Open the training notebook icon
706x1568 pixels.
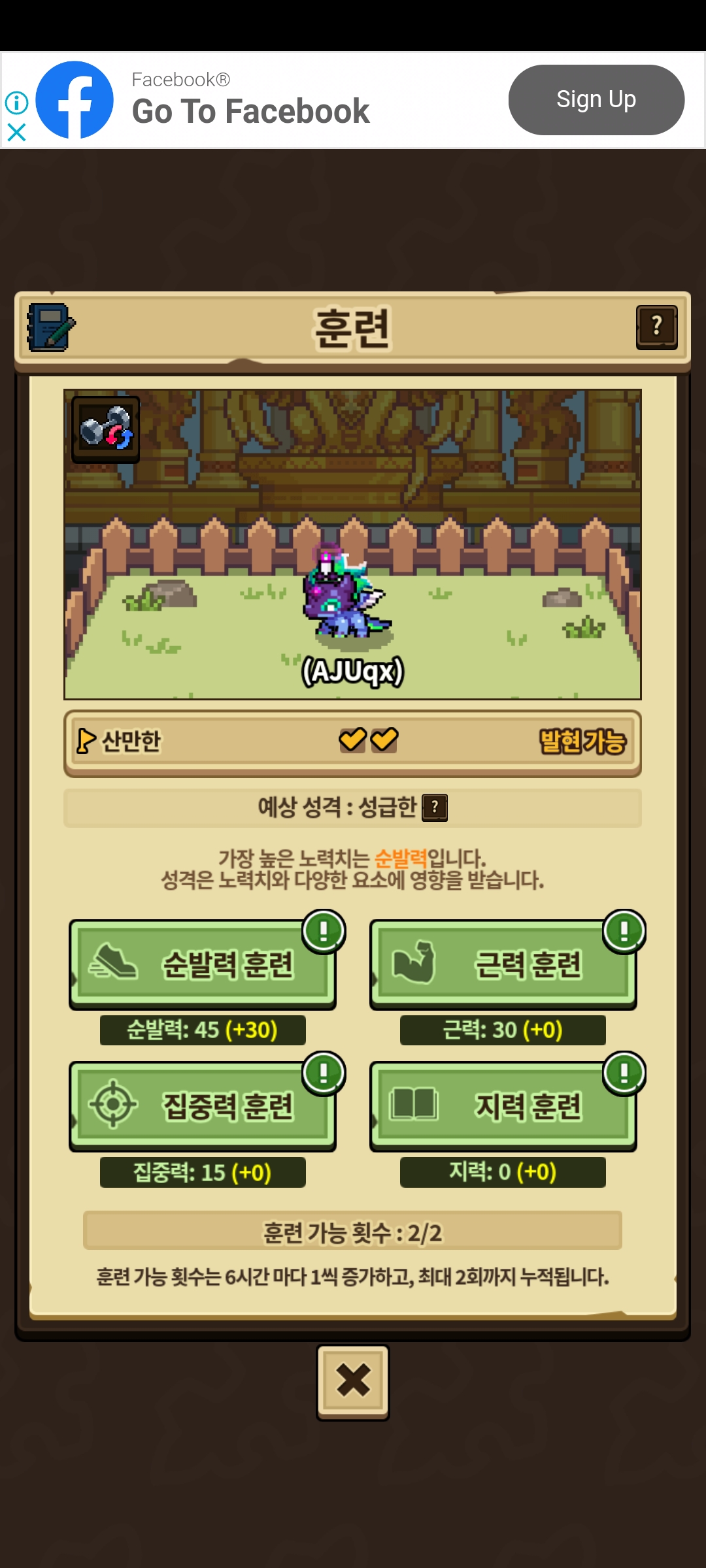(x=50, y=327)
